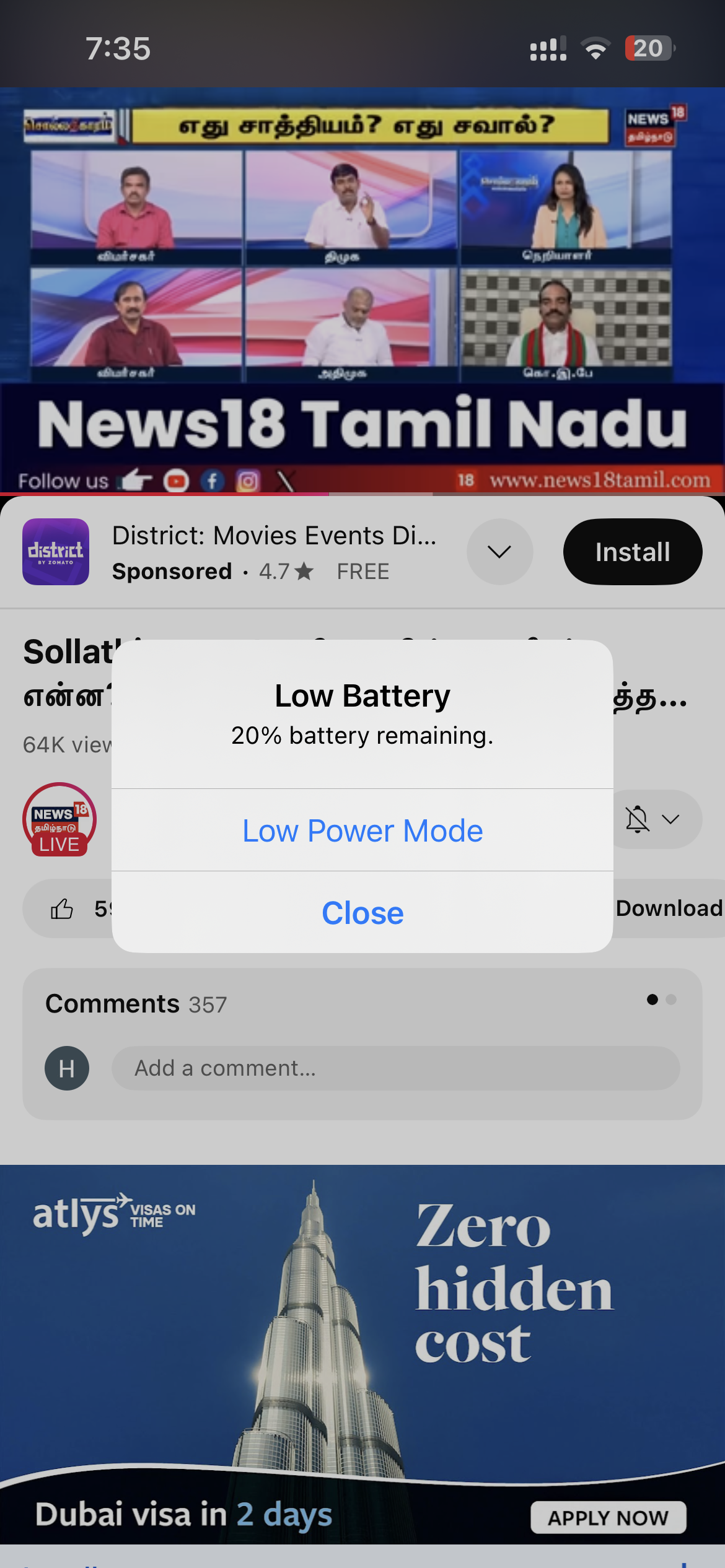This screenshot has height=1568, width=725.
Task: Close the Low Battery alert
Action: click(362, 913)
